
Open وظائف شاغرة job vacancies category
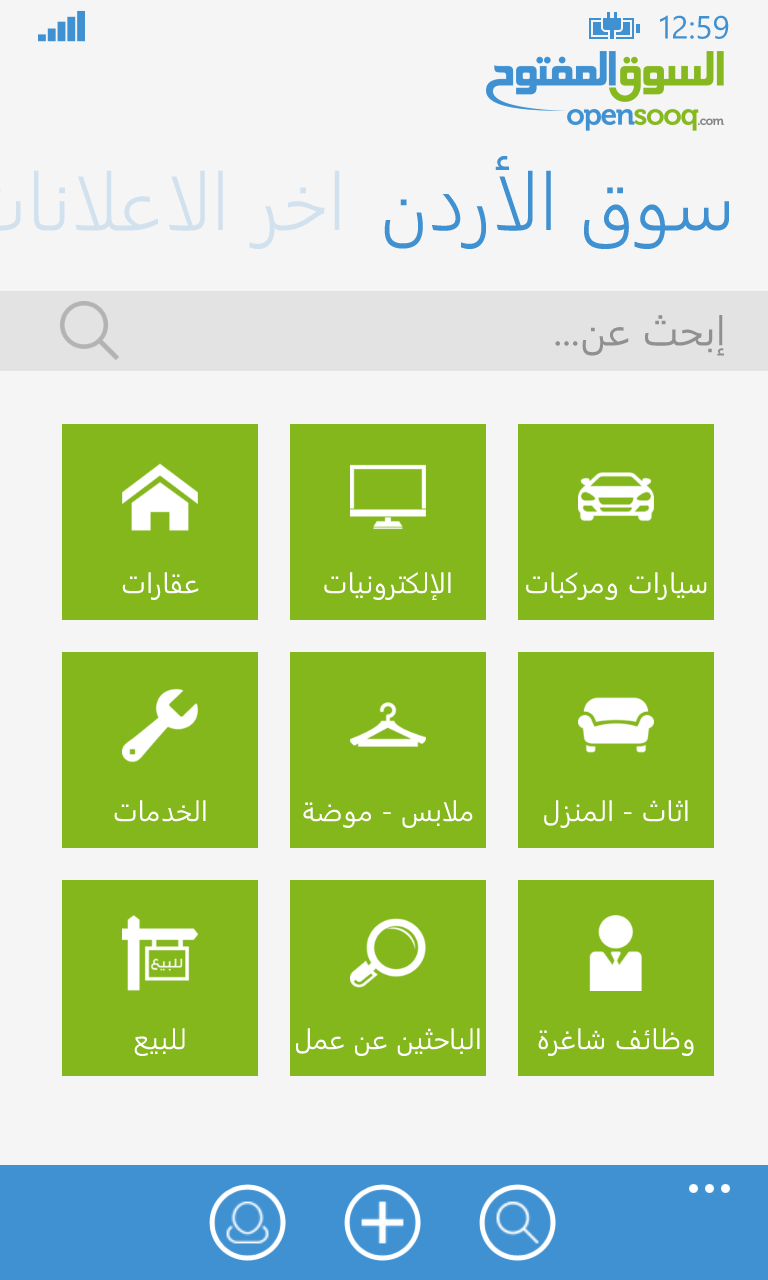pos(616,978)
